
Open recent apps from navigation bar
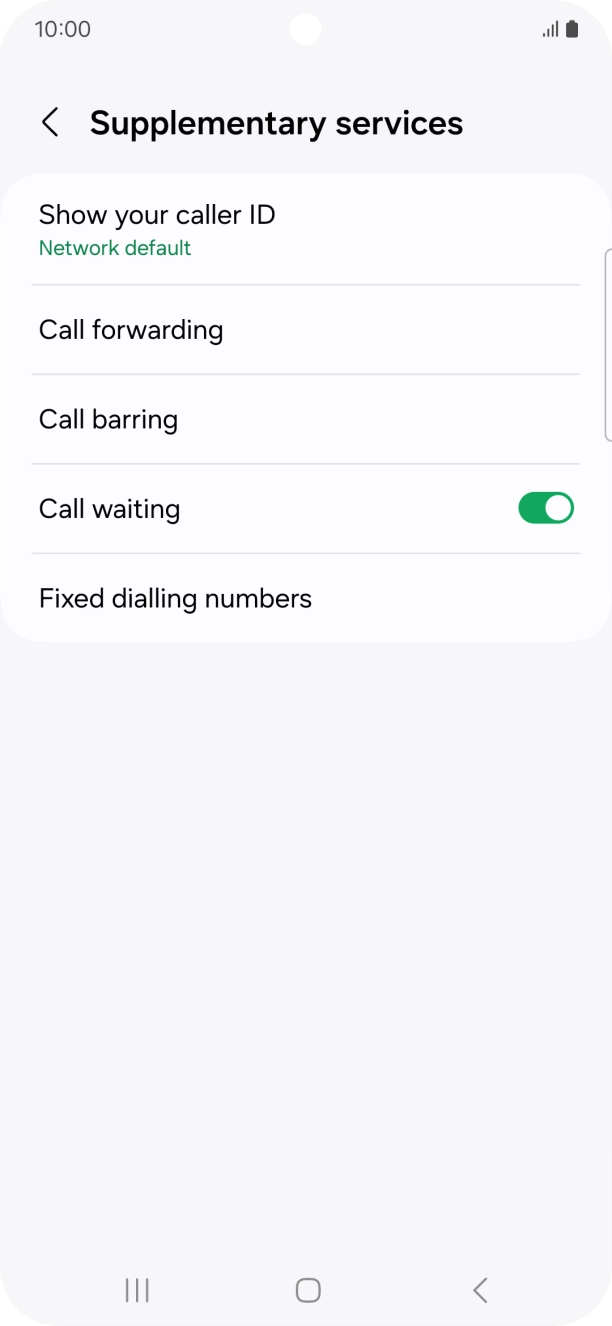coord(137,1290)
